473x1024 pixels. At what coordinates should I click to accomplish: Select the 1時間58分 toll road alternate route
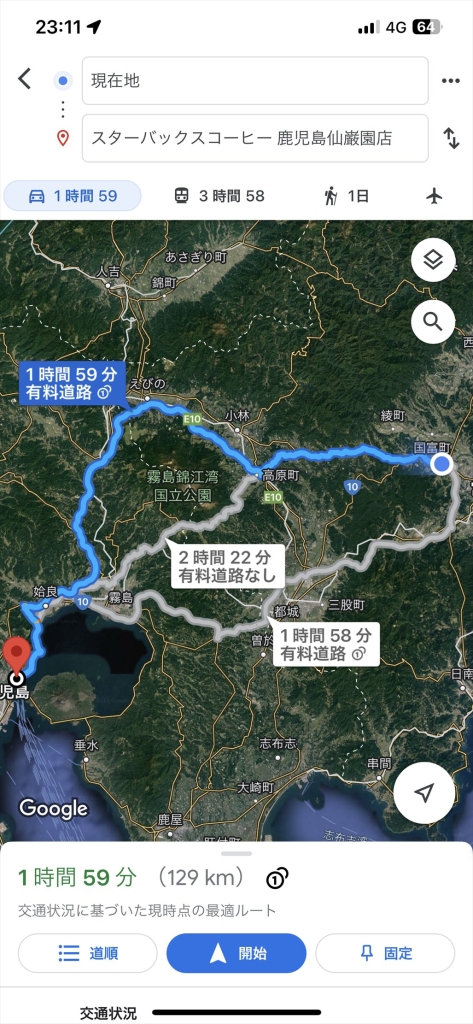point(326,644)
